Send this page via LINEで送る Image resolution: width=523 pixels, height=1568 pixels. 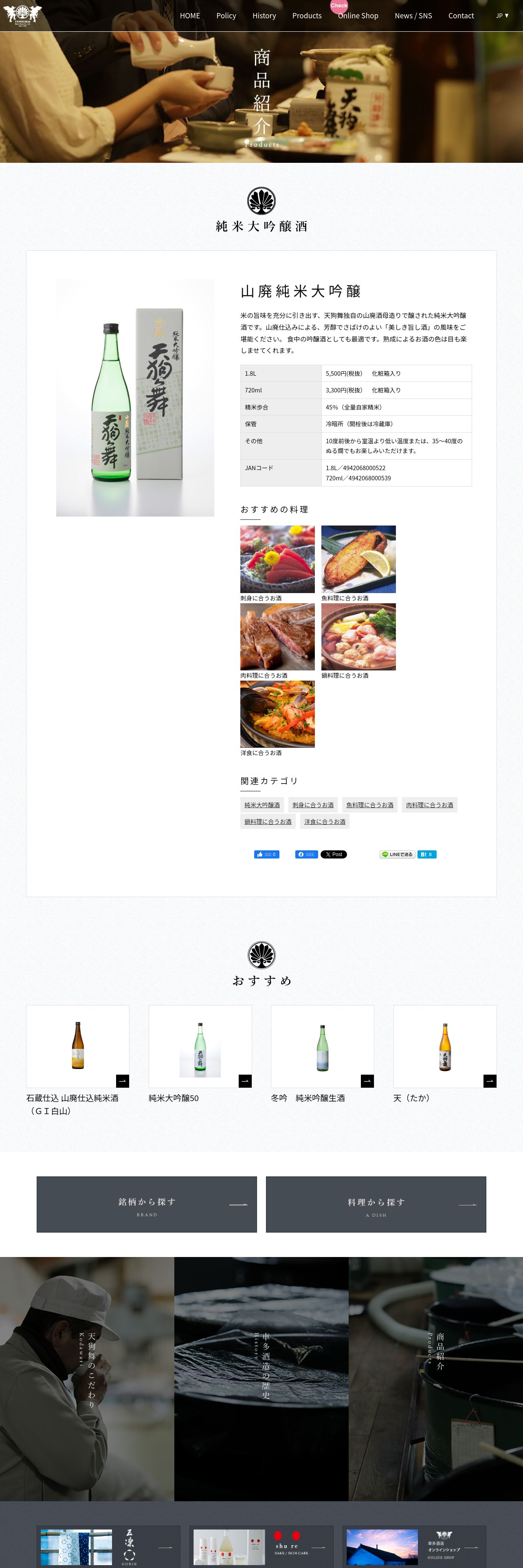398,854
